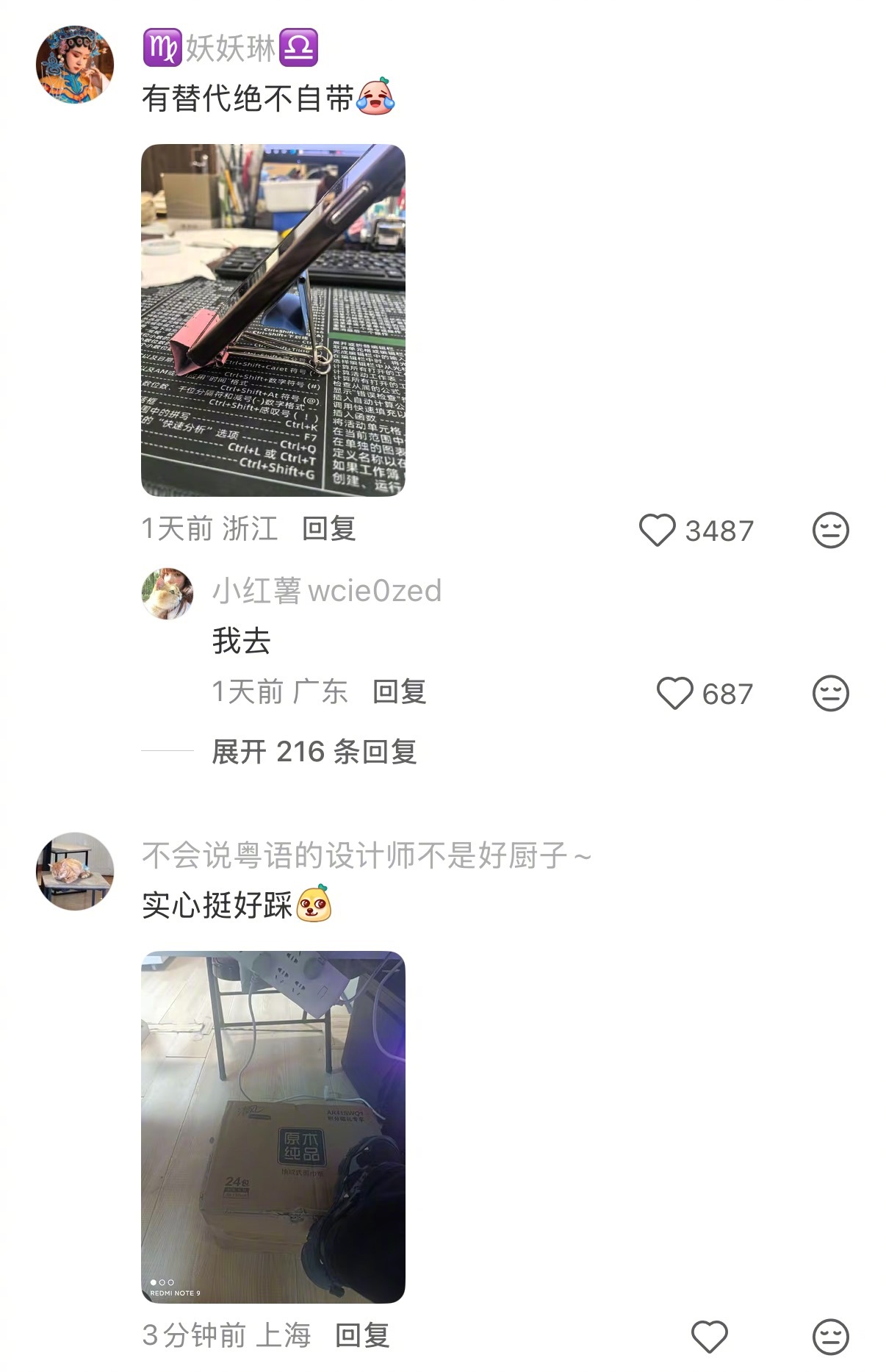The width and height of the screenshot is (886, 1372).
Task: Reply to 妖妖琳's comment via 回复
Action: (331, 528)
